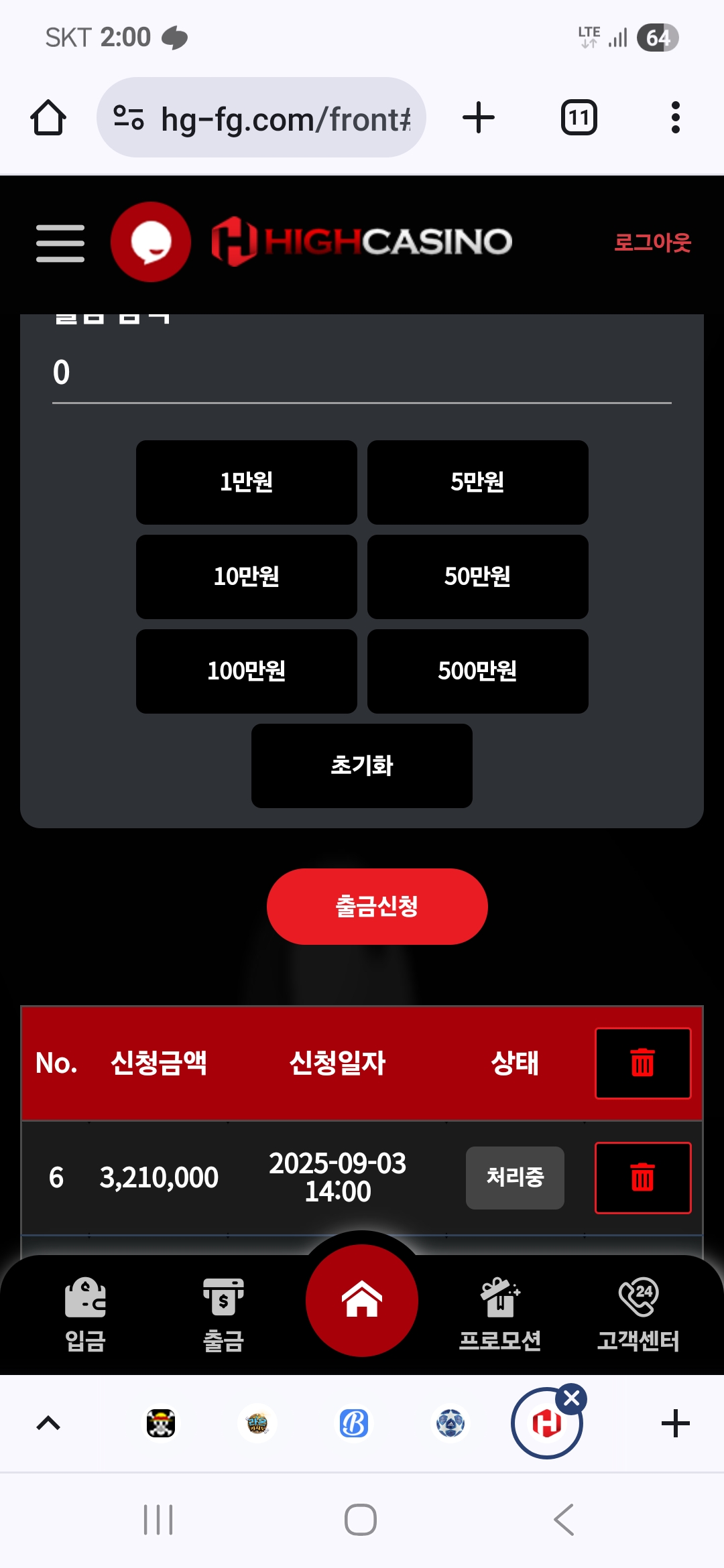
Task: Go to the 입금 deposit tab
Action: (85, 1313)
